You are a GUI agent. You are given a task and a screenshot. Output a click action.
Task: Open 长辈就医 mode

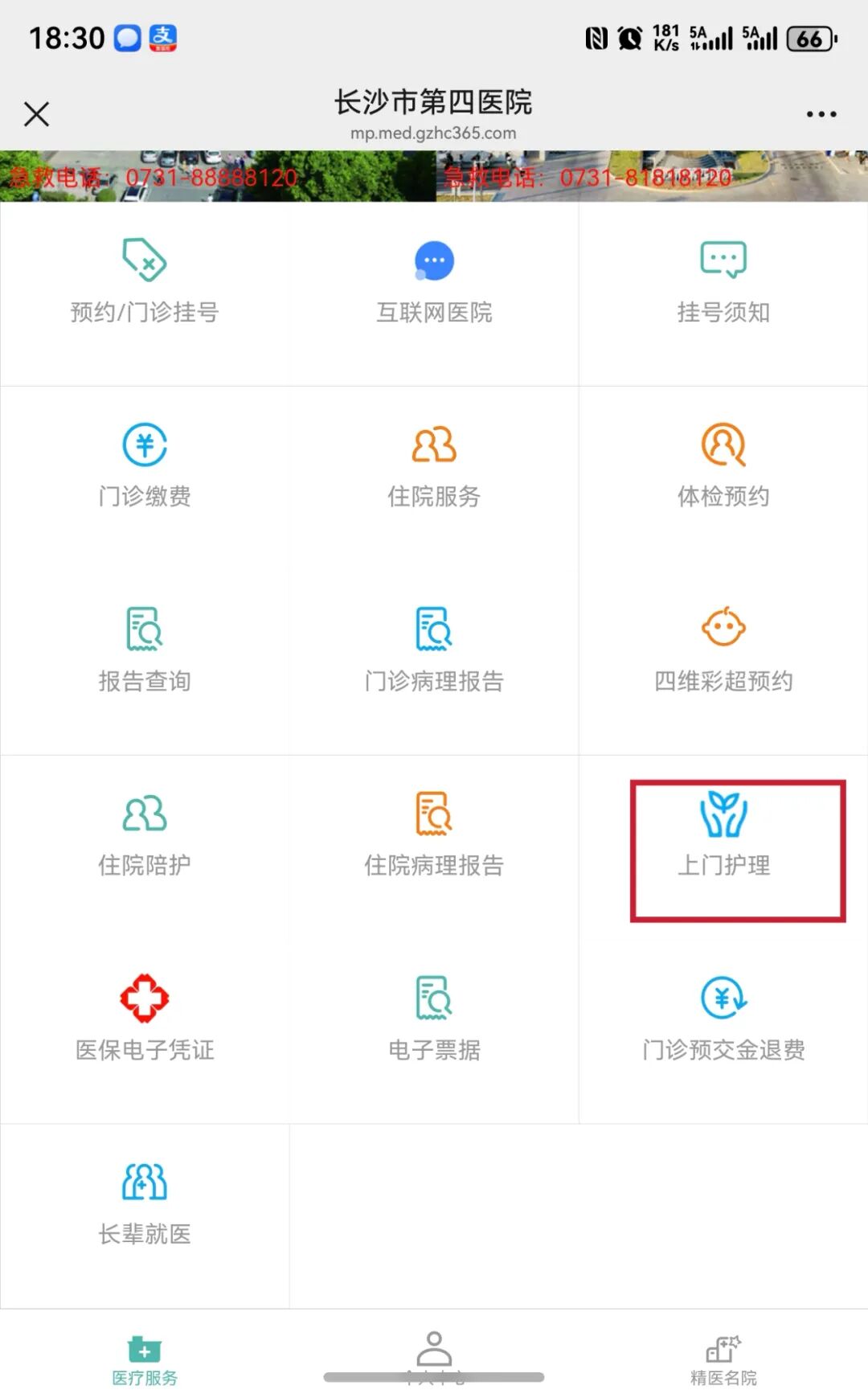[x=145, y=1204]
